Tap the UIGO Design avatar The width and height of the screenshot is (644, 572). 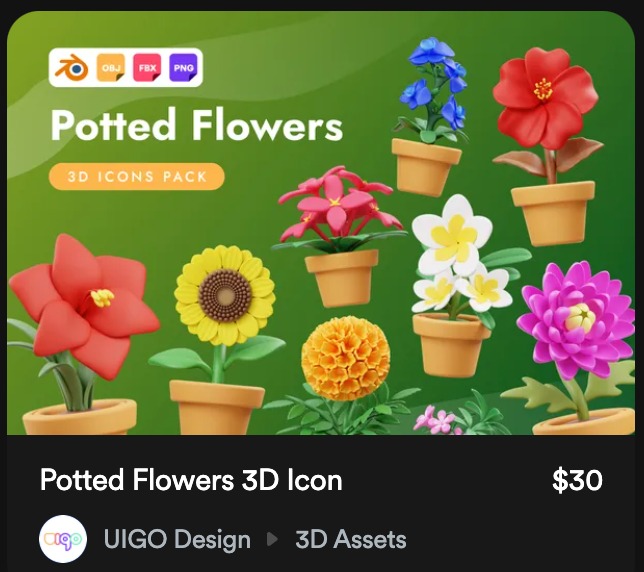coord(62,540)
